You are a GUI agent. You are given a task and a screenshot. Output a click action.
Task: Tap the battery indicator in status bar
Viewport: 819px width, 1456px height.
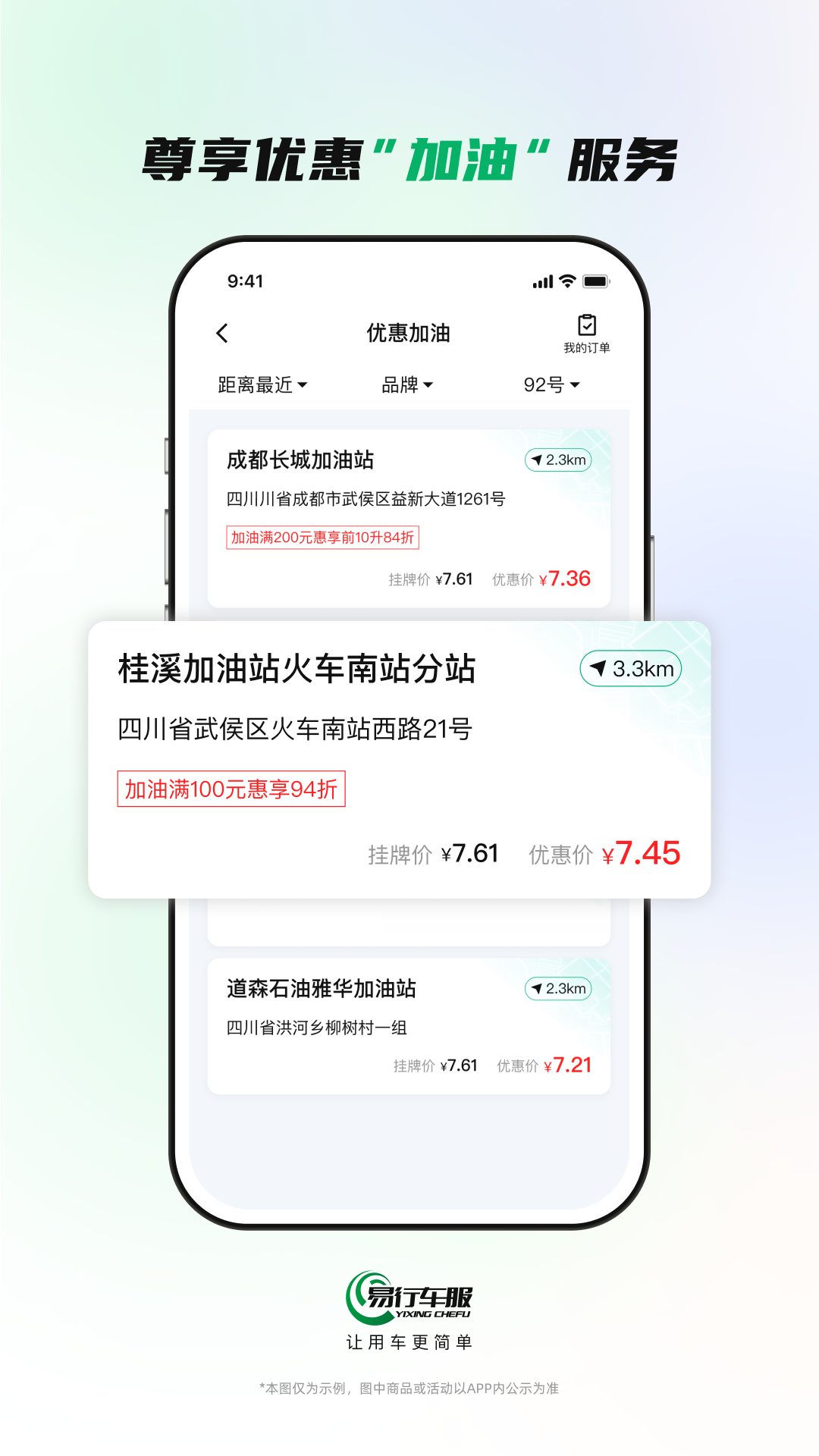596,281
